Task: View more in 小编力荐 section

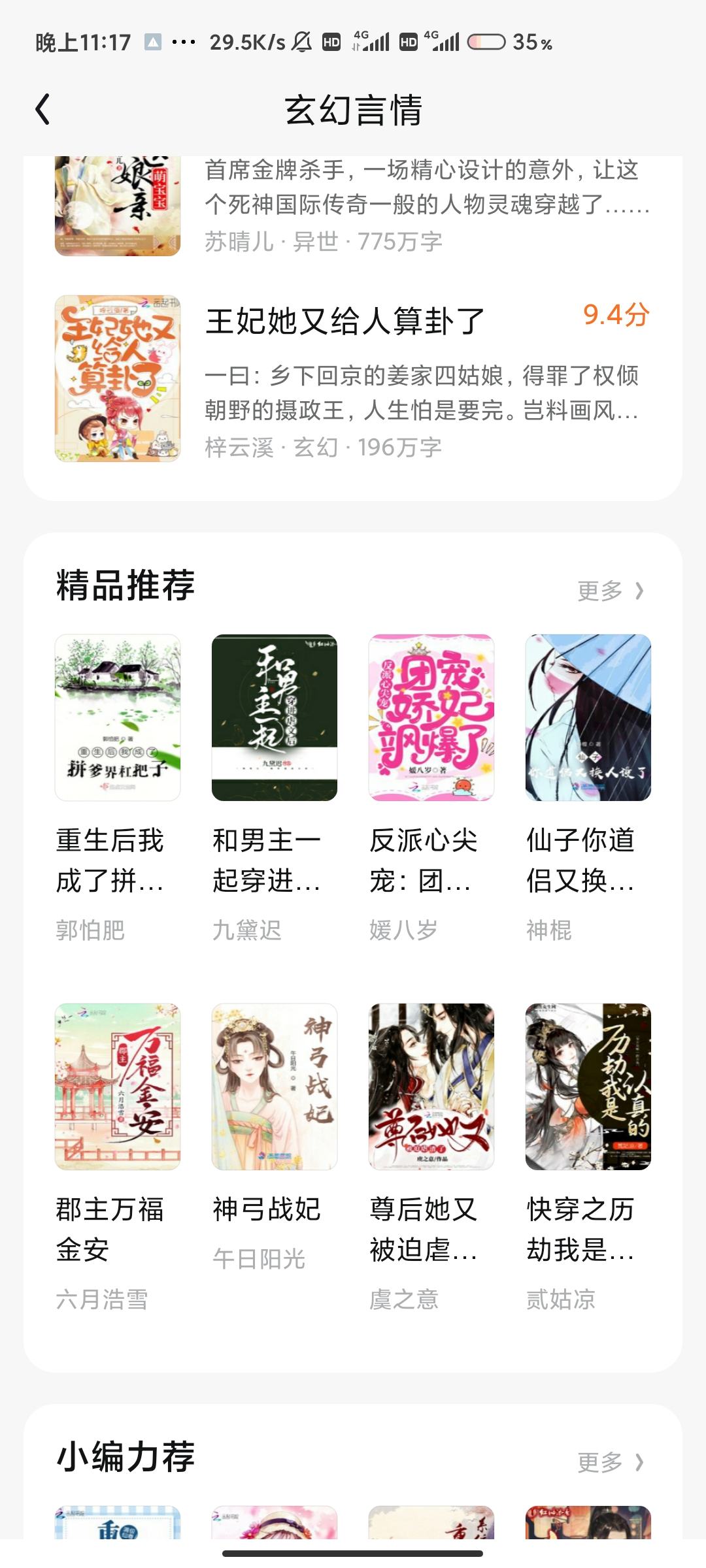Action: (611, 1462)
